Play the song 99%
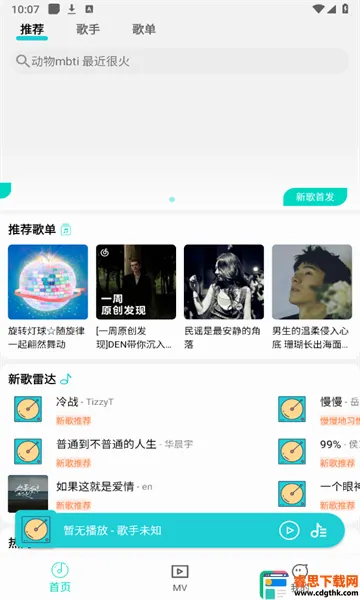Viewport: 360px width, 600px height. click(x=318, y=452)
